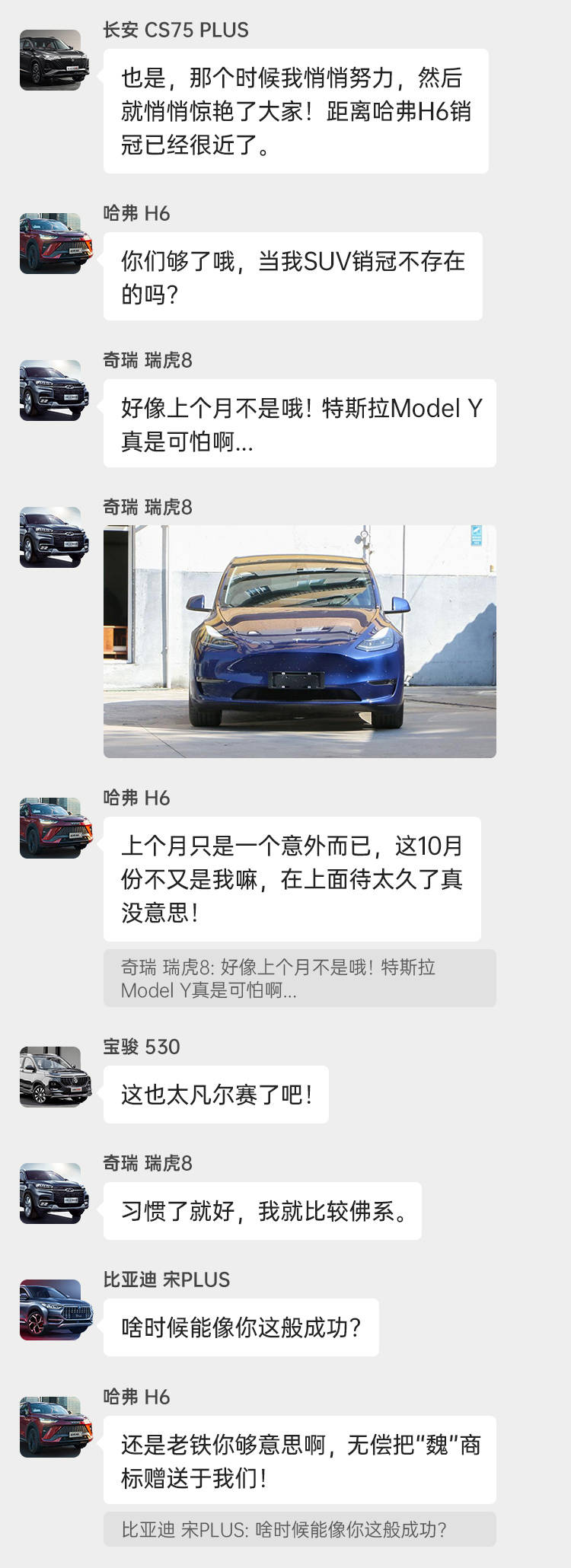The width and height of the screenshot is (571, 1568).
Task: Click 奇瑞 瑞虎8's avatar beside the 佛系 message
Action: click(52, 1195)
